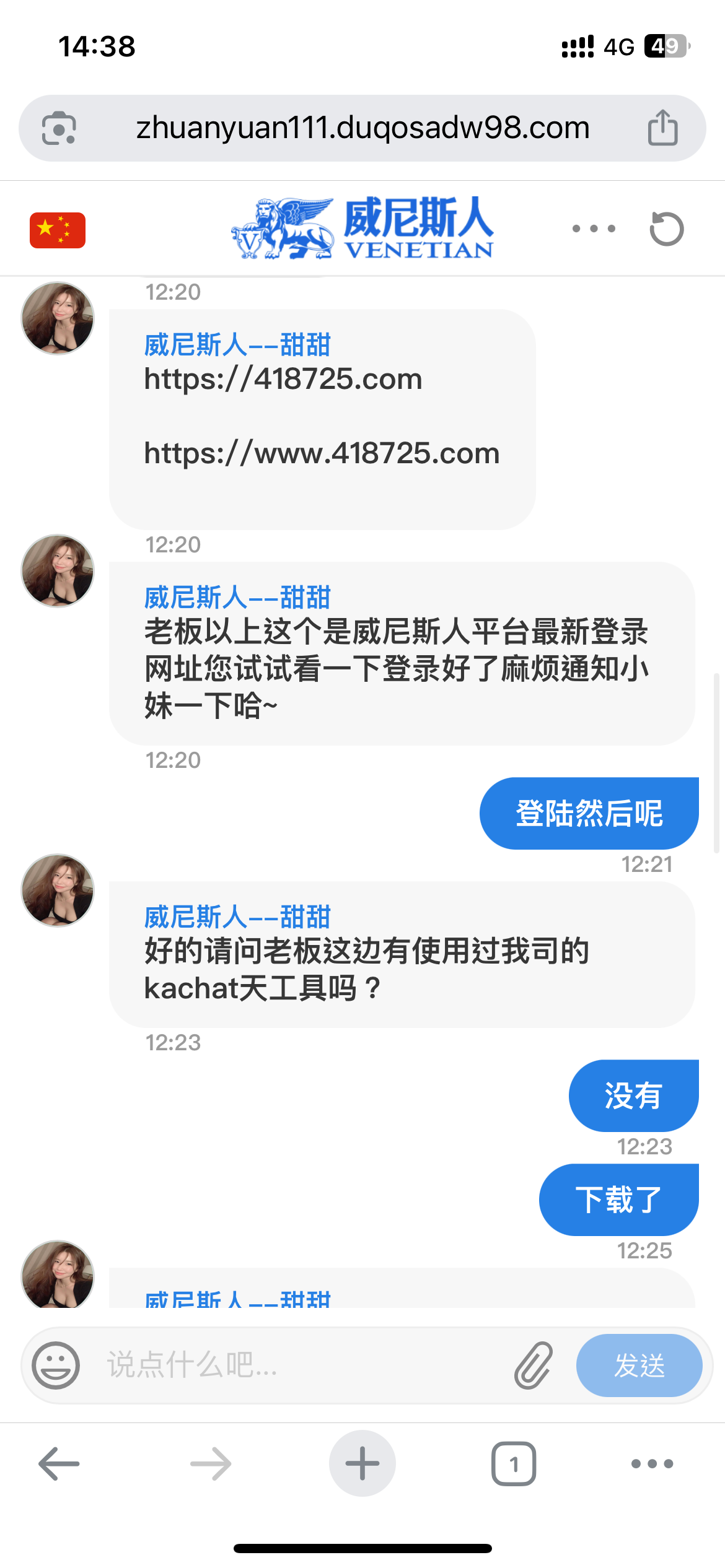Open the China flag language selector
The width and height of the screenshot is (725, 1568).
pos(58,230)
